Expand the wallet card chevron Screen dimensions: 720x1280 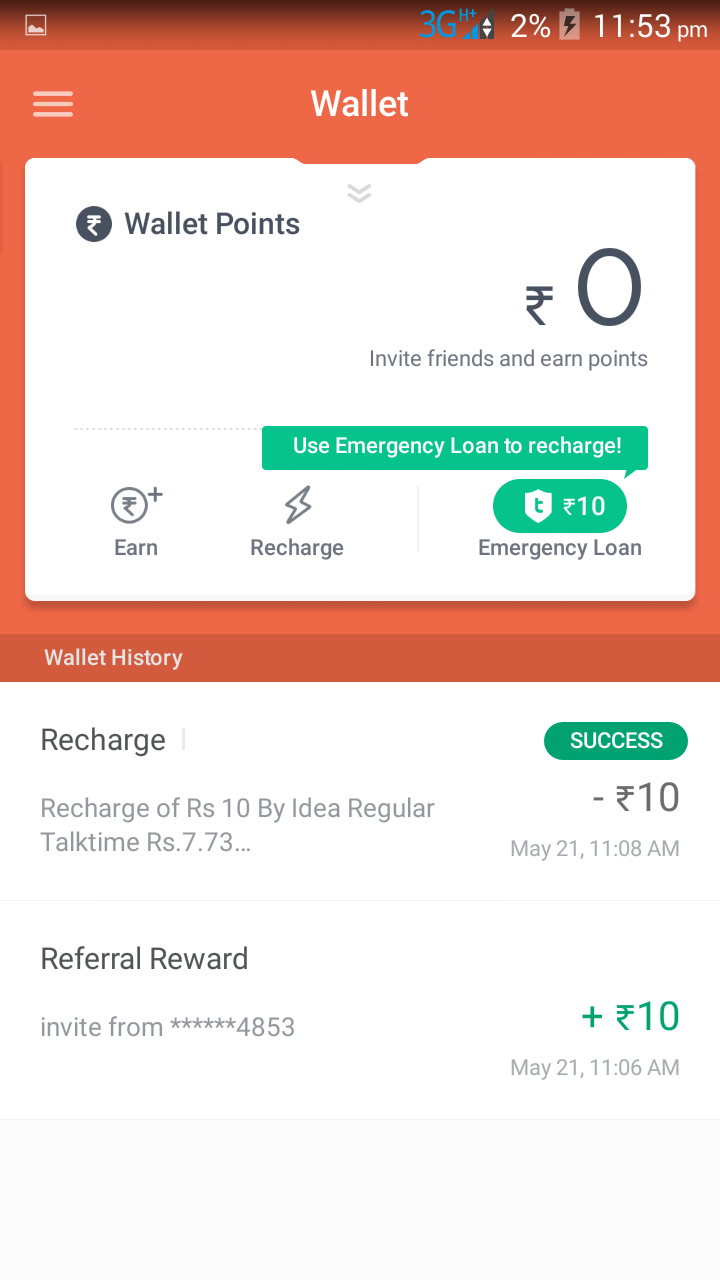click(x=359, y=193)
